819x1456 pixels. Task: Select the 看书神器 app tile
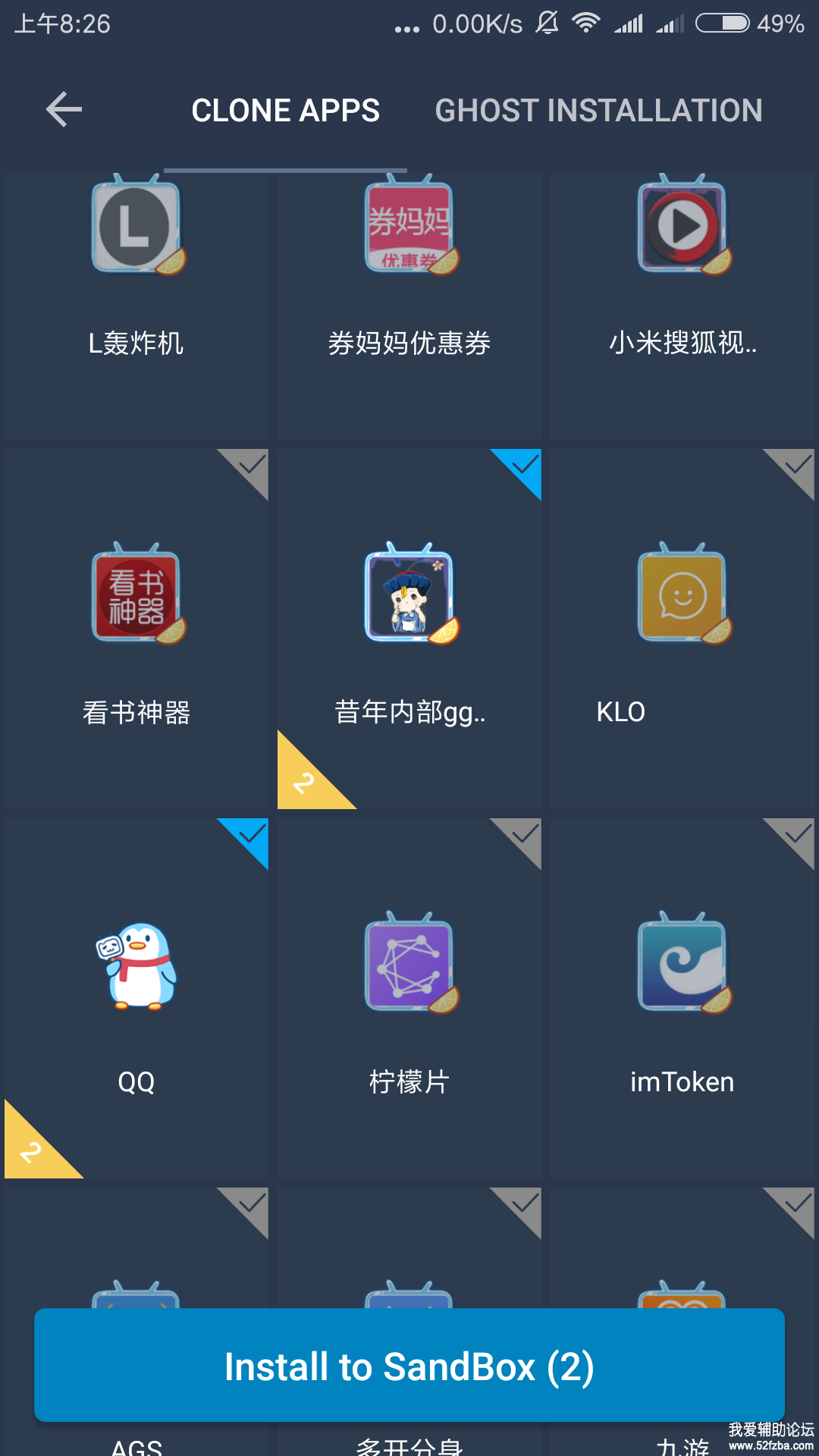[x=136, y=629]
